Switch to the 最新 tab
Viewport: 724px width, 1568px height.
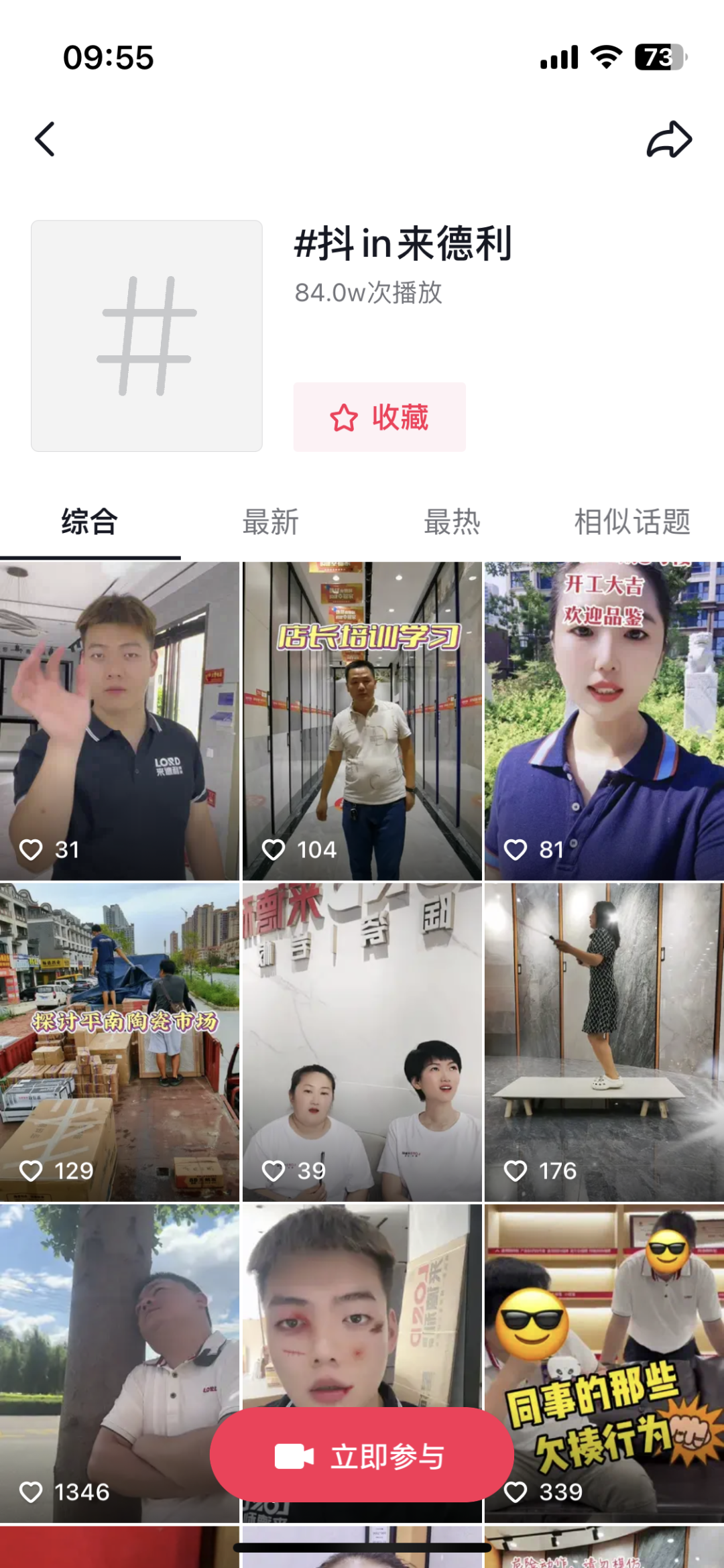(x=271, y=524)
